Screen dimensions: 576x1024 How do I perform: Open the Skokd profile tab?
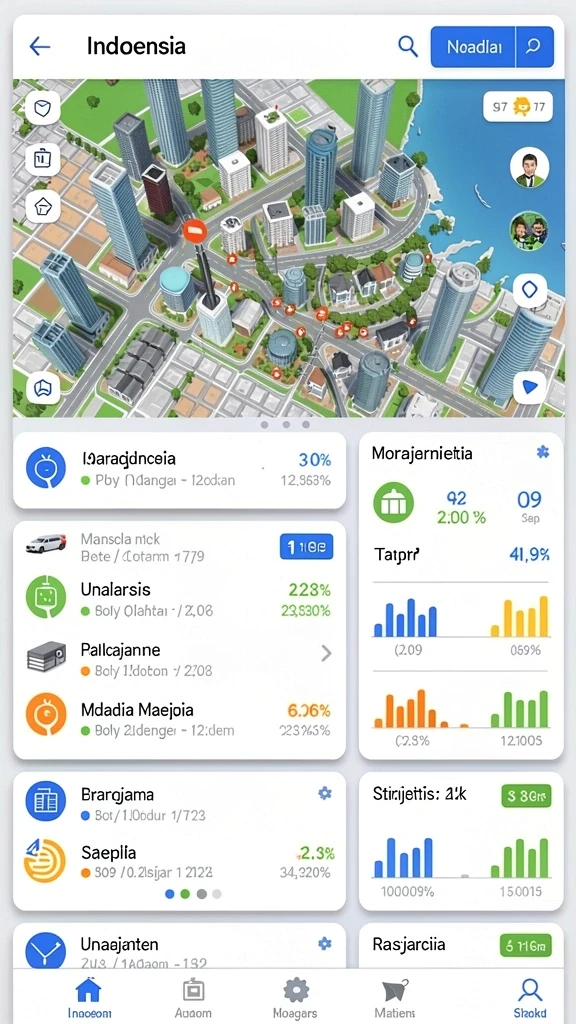530,998
